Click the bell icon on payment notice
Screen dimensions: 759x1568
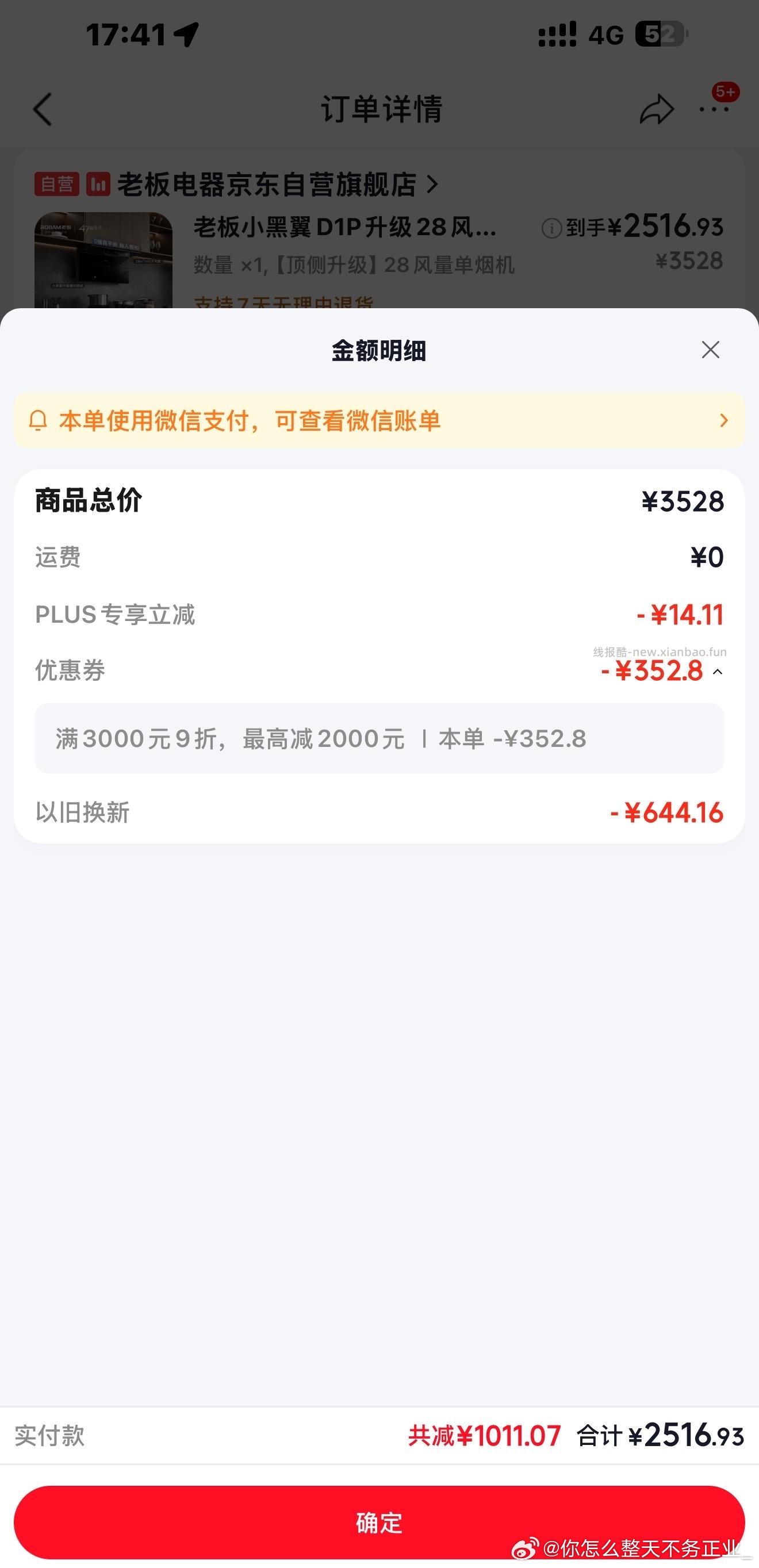pos(39,420)
